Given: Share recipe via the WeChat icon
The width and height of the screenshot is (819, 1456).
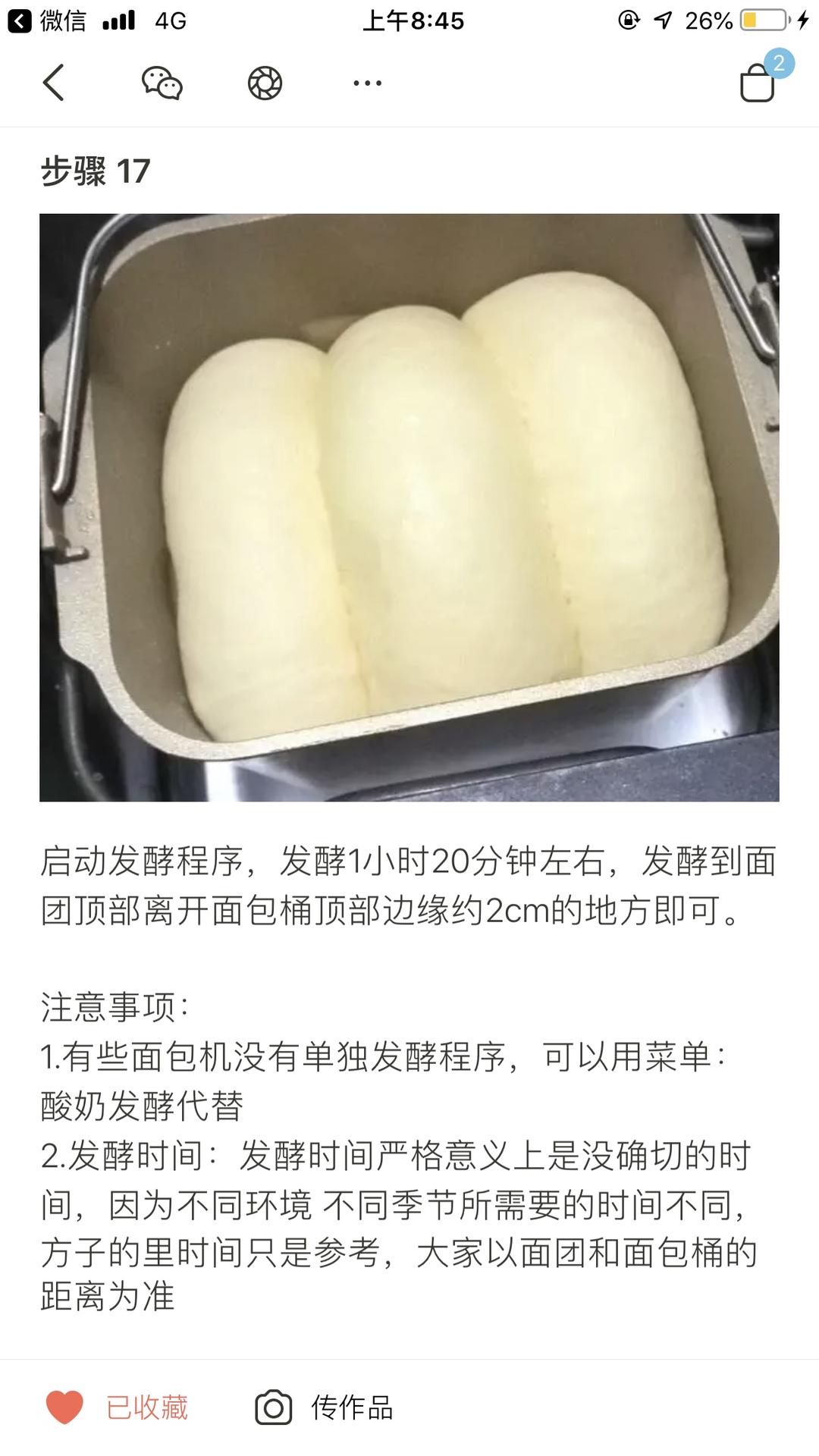Looking at the screenshot, I should click(162, 83).
